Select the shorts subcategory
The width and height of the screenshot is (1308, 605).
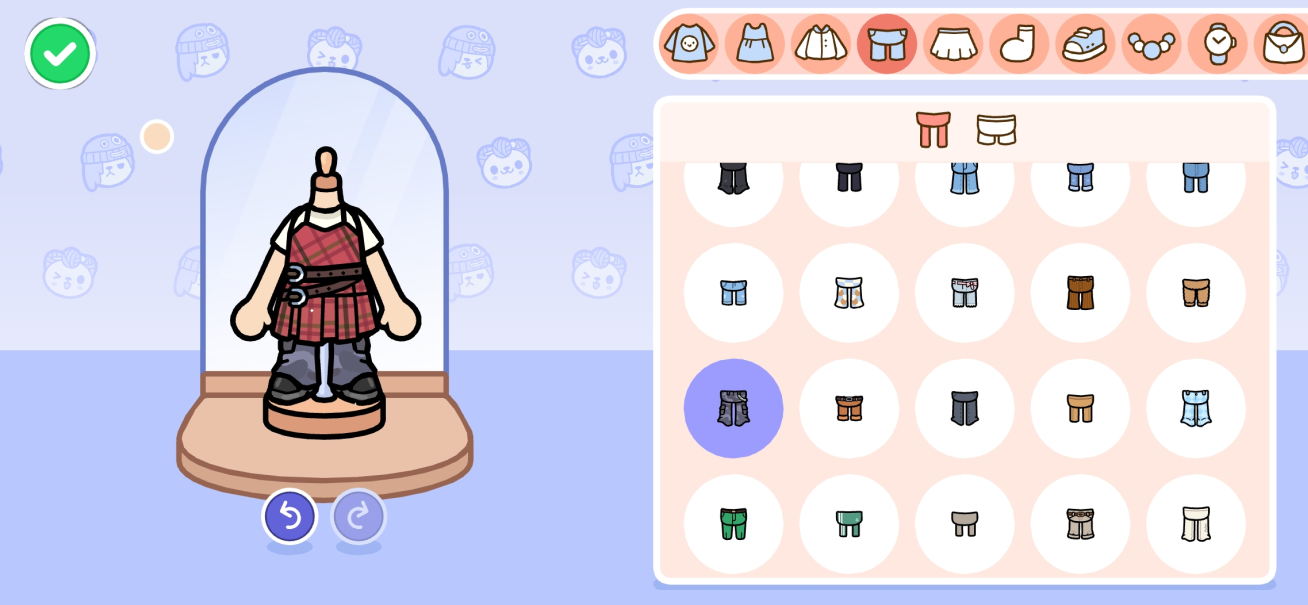point(996,130)
